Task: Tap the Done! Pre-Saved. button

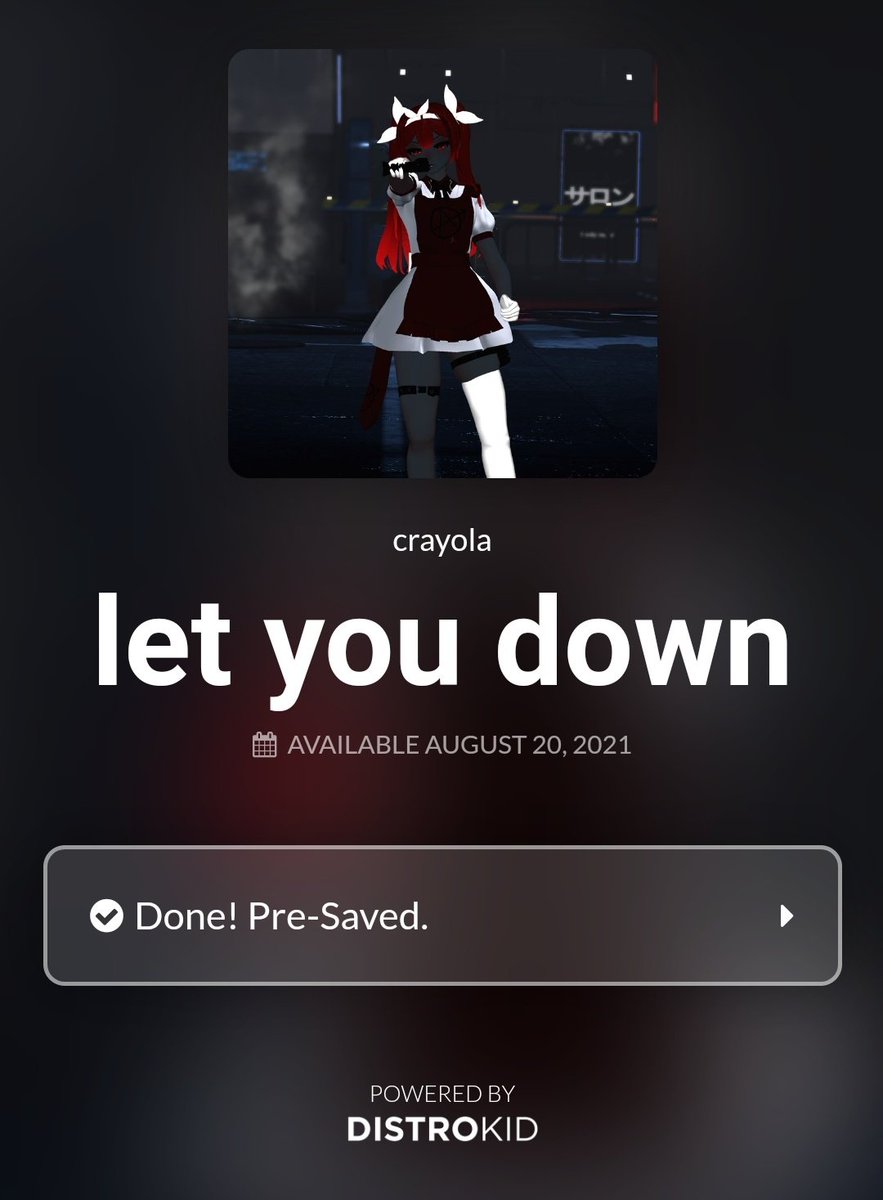Action: click(441, 915)
